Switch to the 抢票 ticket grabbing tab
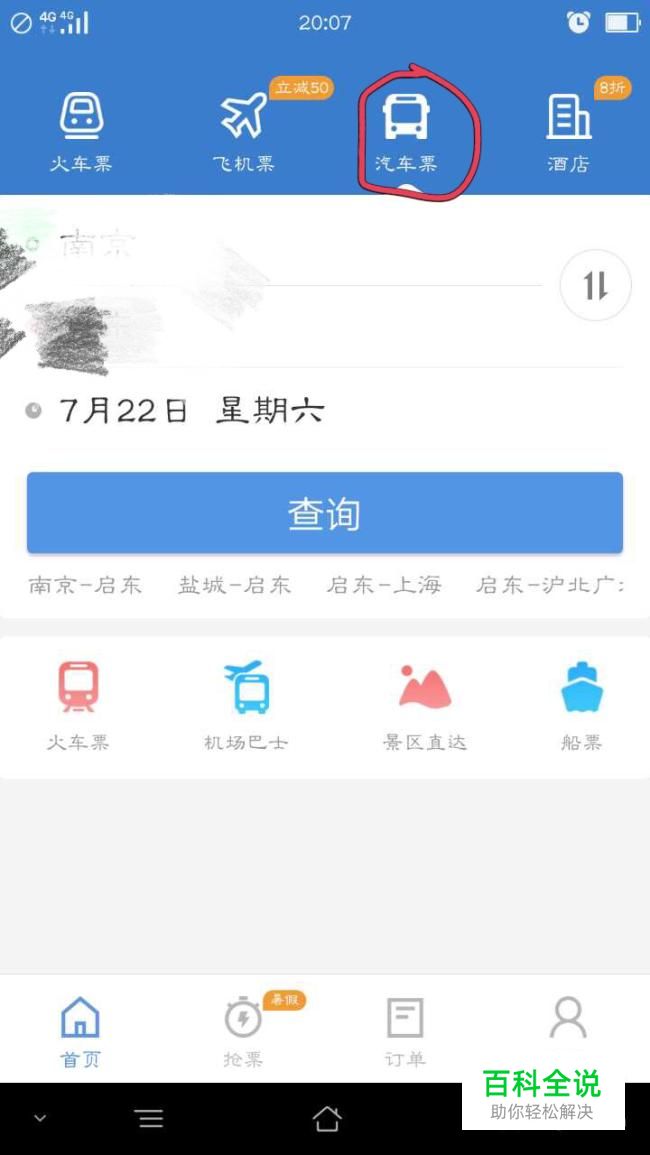Screen dimensions: 650x1155 pyautogui.click(x=243, y=1030)
